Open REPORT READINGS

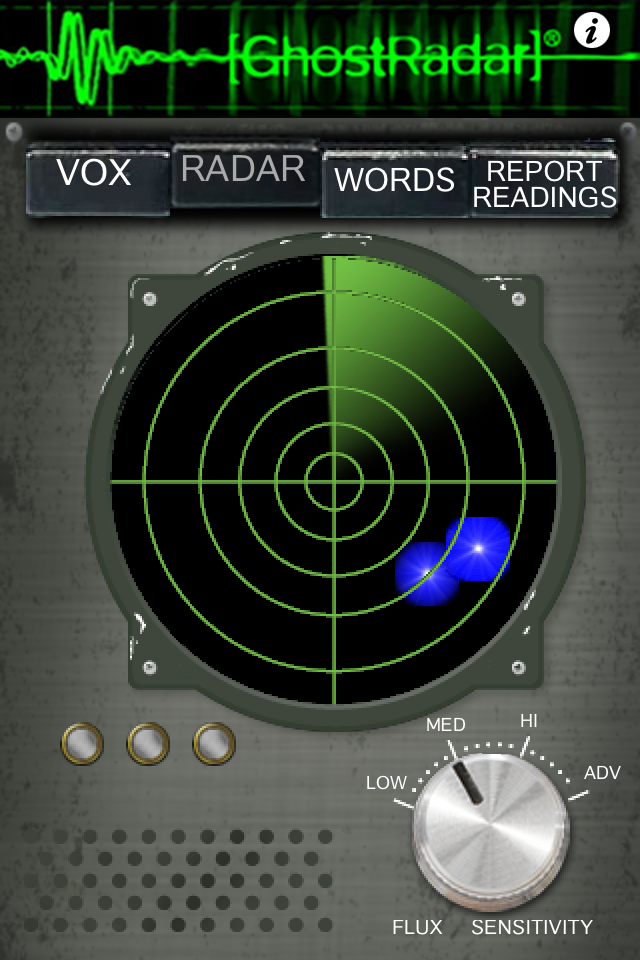(x=544, y=184)
